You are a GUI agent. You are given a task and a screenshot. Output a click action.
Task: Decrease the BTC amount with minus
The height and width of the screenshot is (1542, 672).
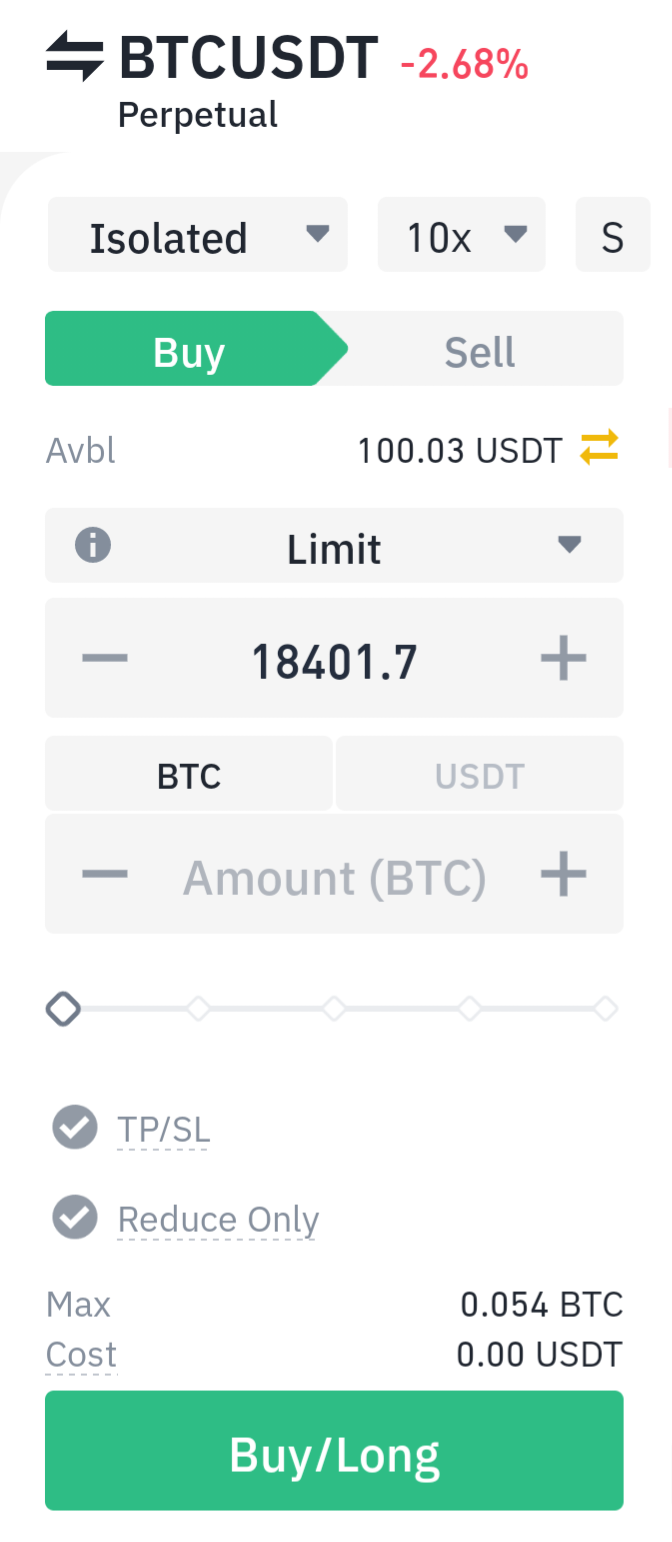coord(105,874)
